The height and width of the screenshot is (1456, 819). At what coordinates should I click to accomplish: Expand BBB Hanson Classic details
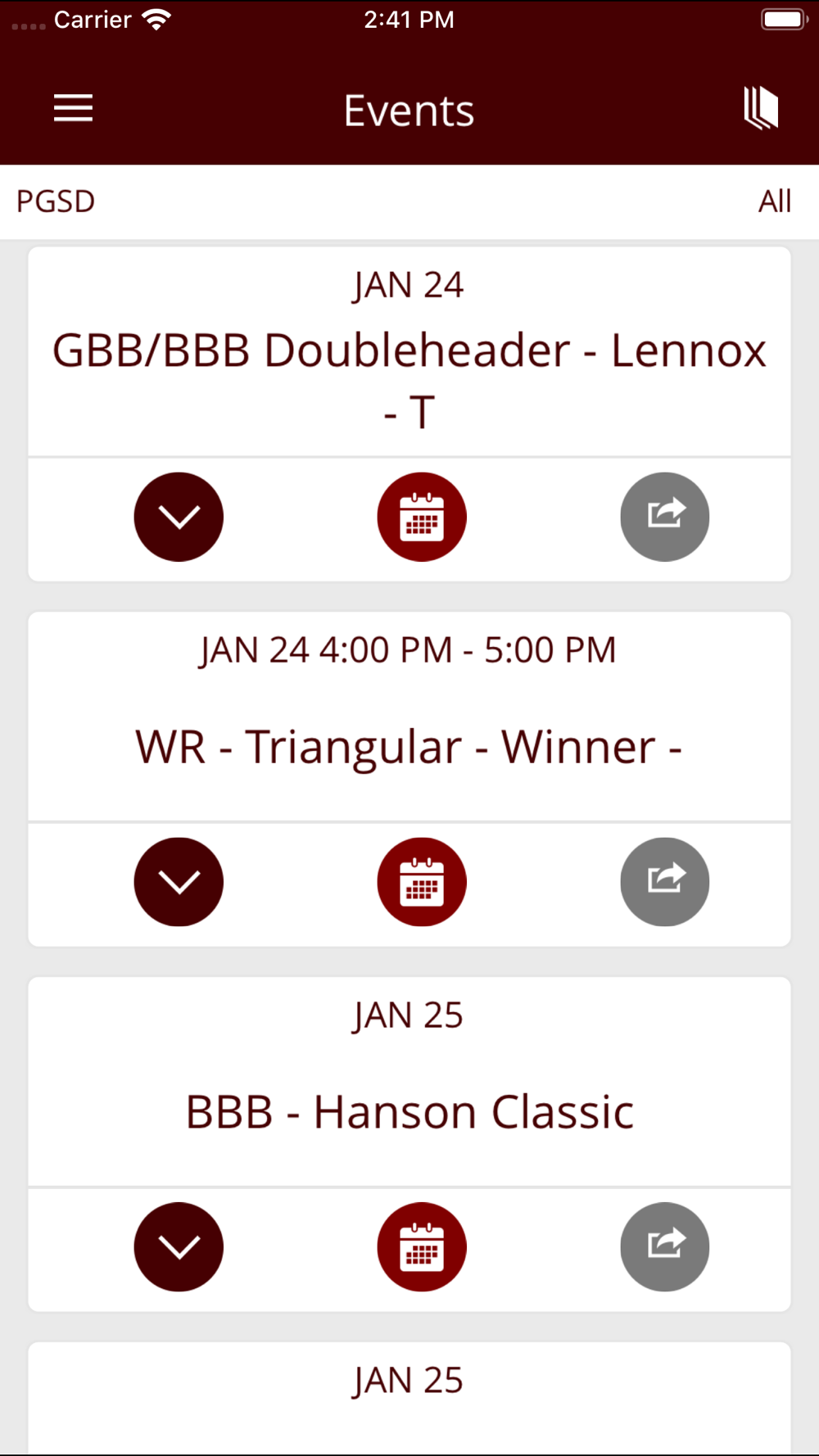(179, 1247)
